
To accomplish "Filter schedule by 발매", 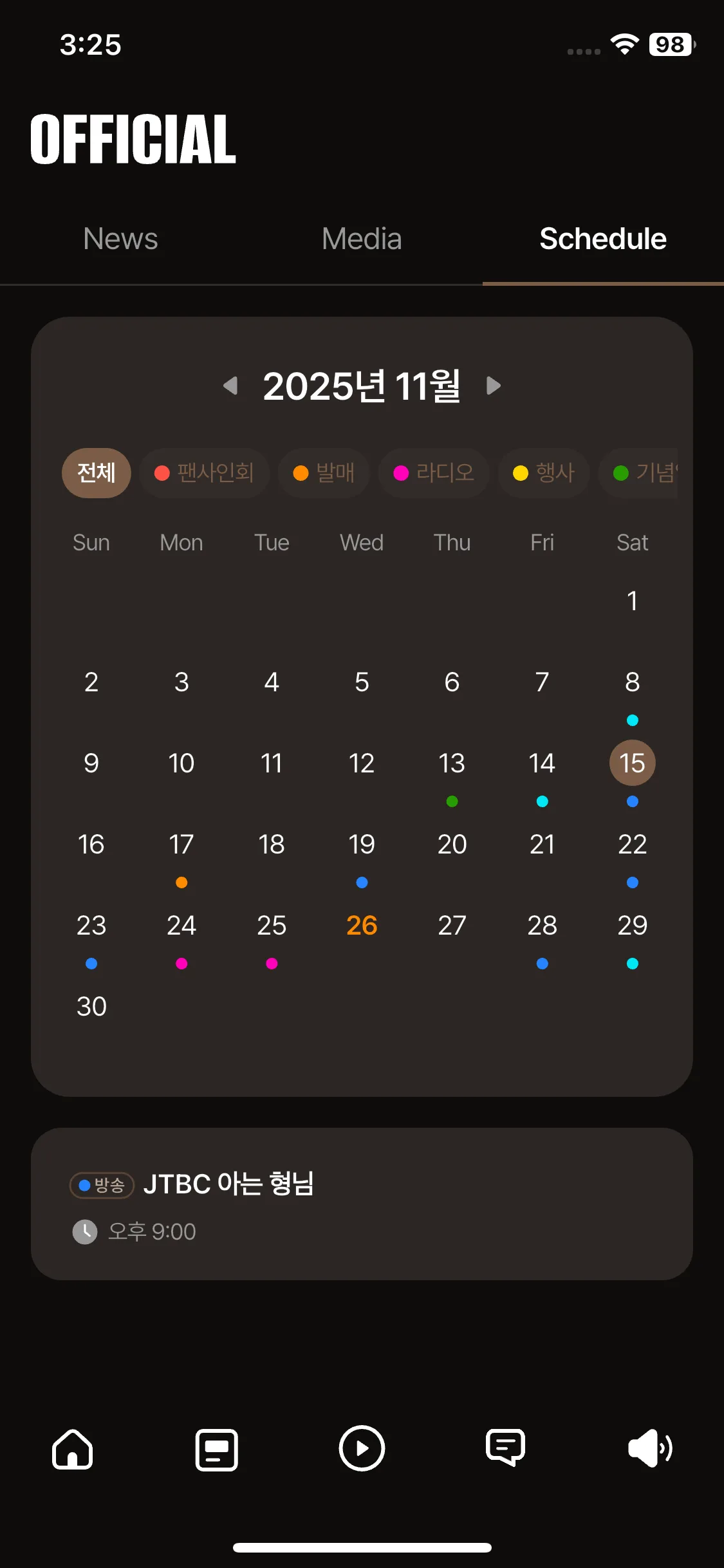I will (324, 473).
